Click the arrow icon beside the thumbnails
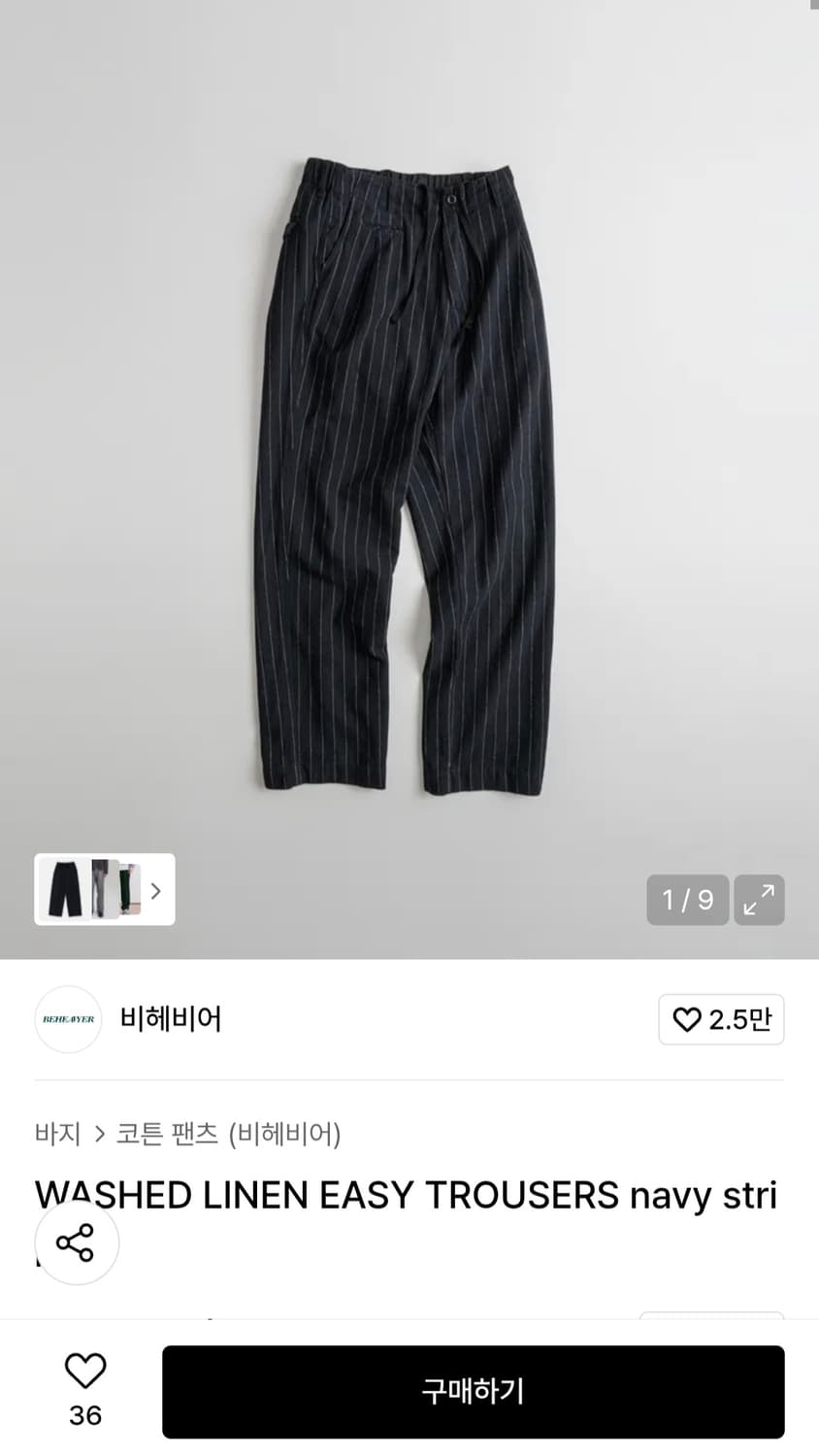819x1456 pixels. pos(155,890)
